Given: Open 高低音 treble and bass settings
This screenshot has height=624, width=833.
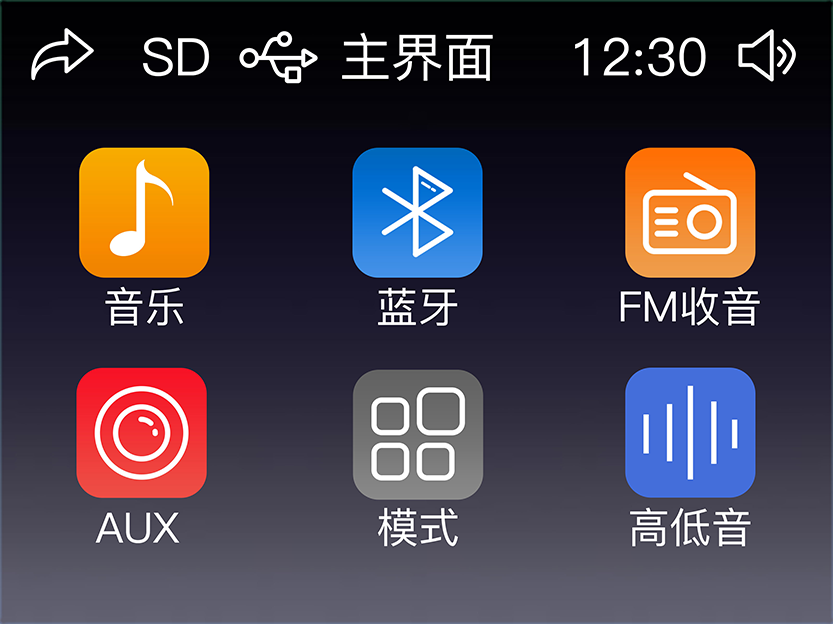Looking at the screenshot, I should [690, 432].
